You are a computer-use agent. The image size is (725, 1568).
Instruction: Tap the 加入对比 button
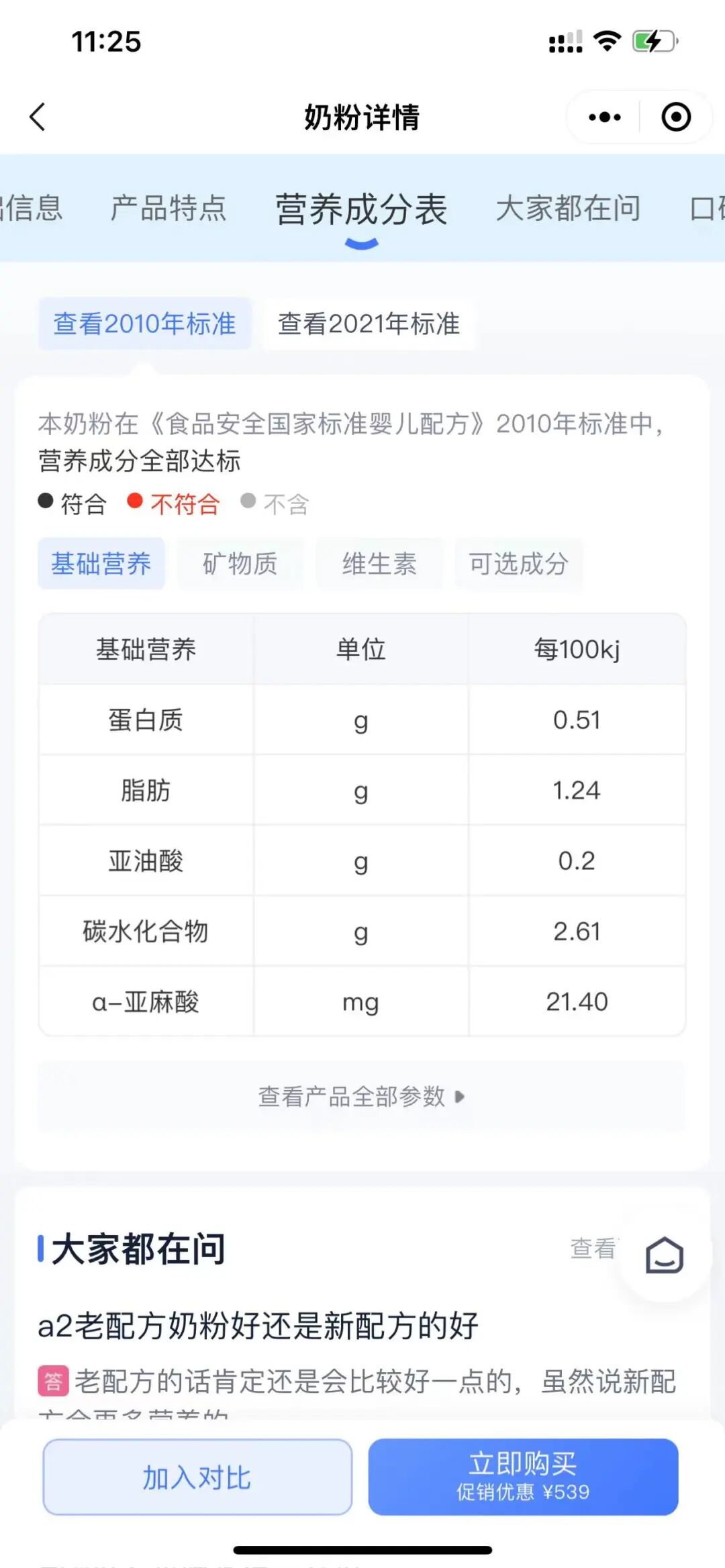point(197,1477)
